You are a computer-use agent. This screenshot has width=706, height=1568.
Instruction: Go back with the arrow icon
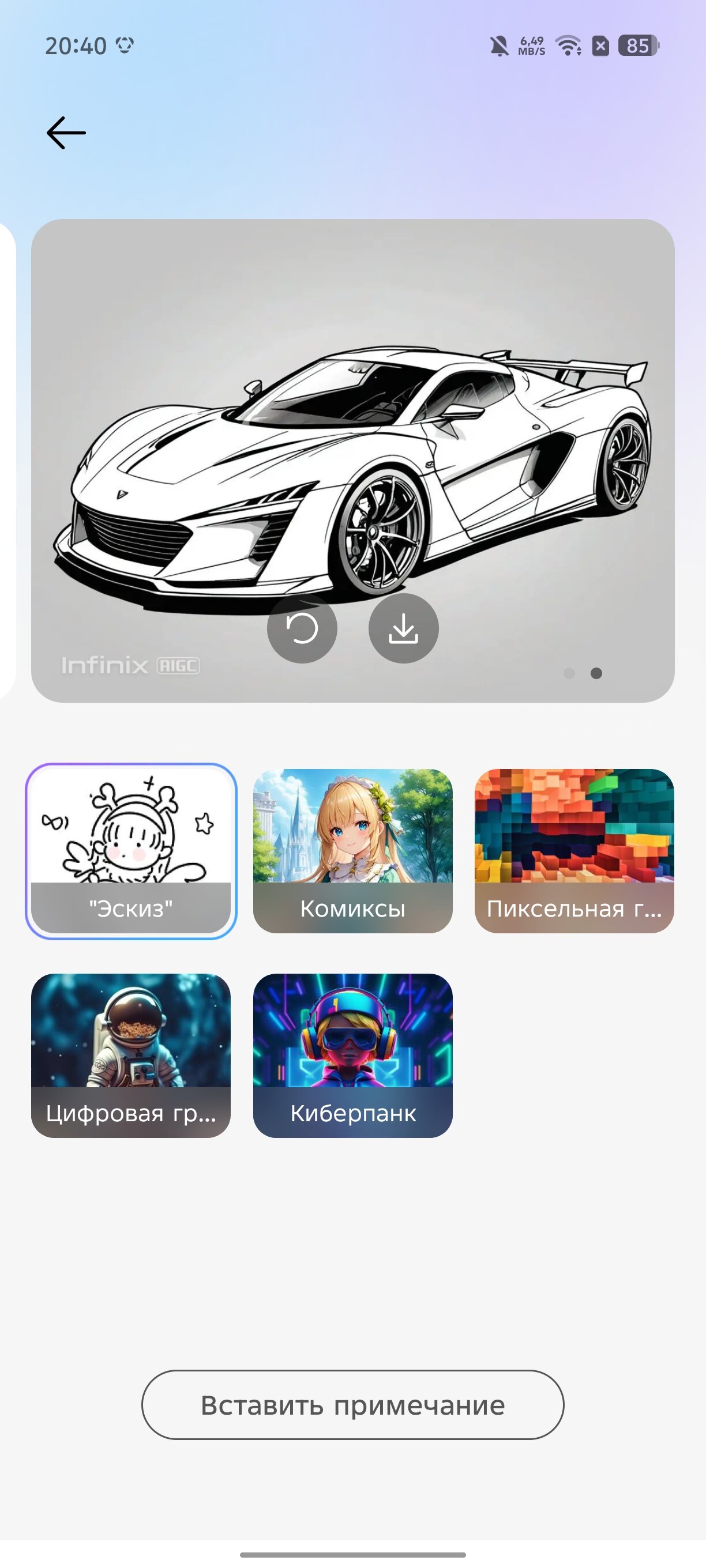(66, 133)
